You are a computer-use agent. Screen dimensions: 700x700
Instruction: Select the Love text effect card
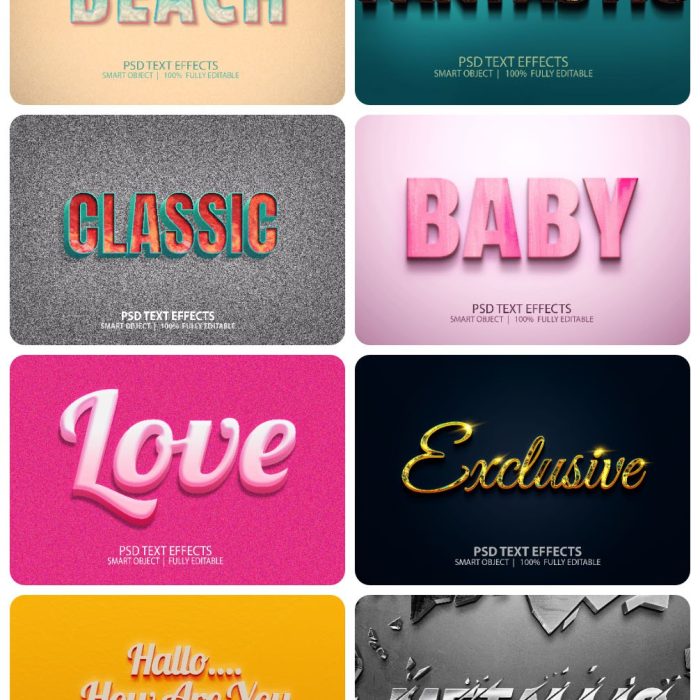pos(177,470)
